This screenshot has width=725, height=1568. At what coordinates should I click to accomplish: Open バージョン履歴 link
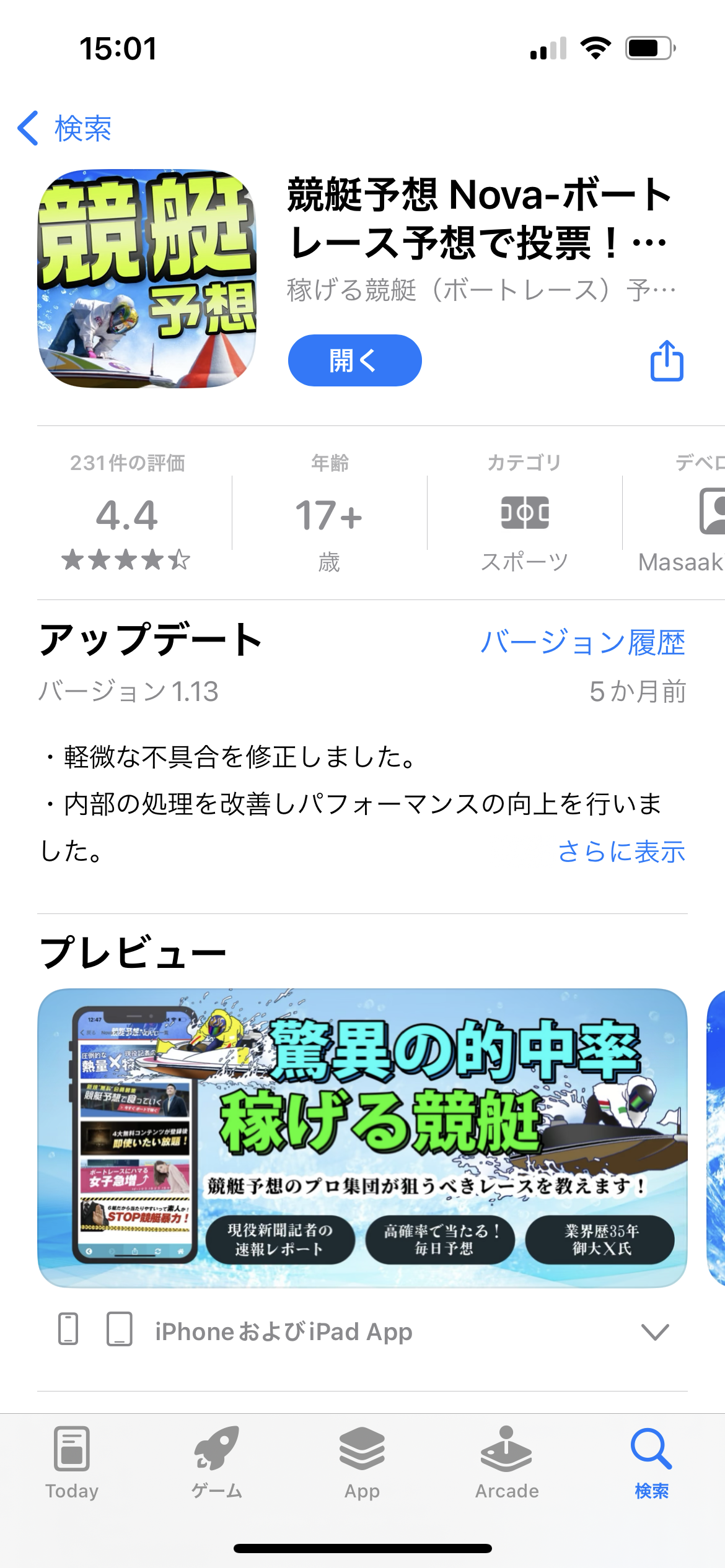point(582,642)
